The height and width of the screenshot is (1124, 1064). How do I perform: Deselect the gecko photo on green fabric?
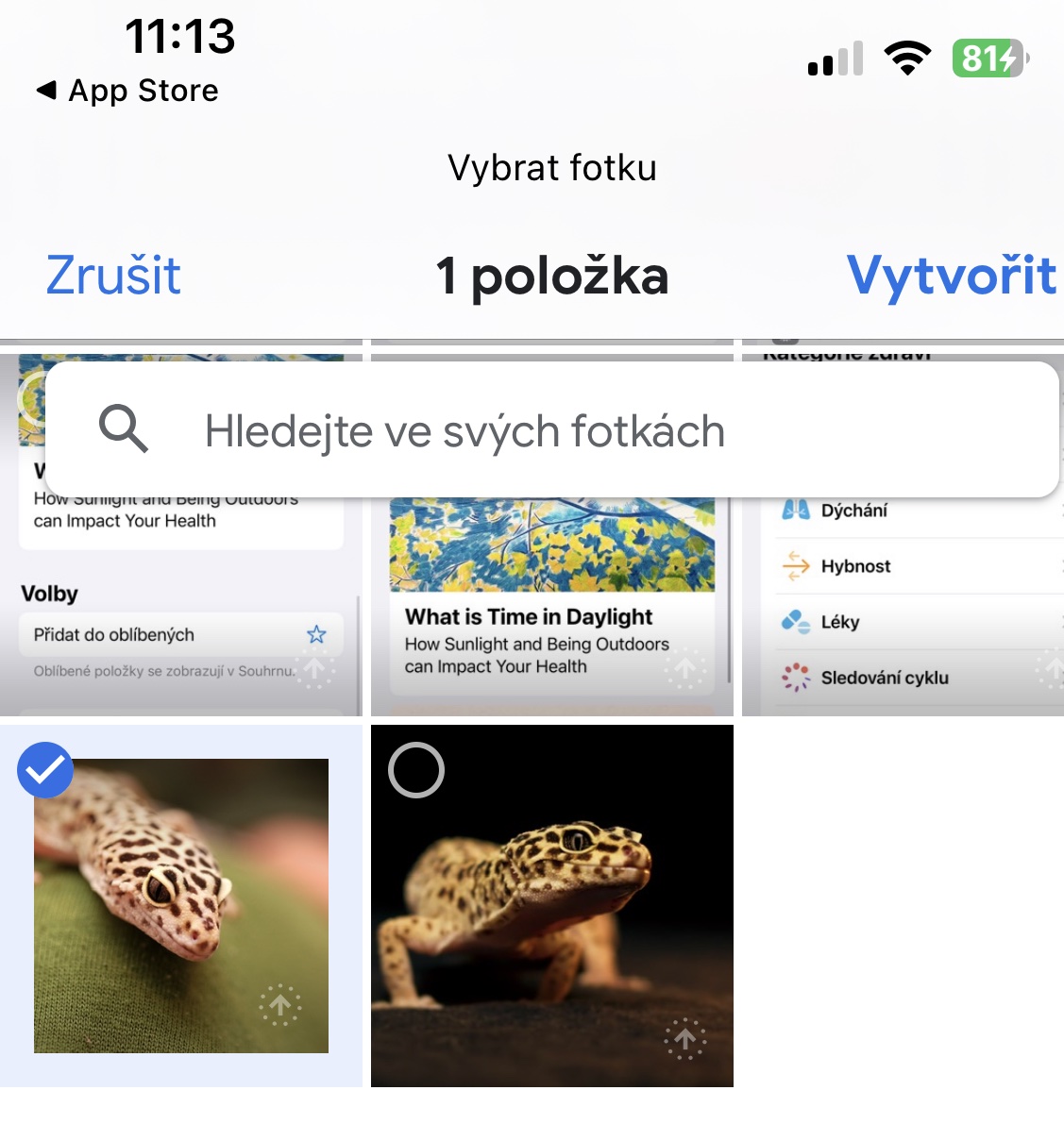tap(45, 770)
